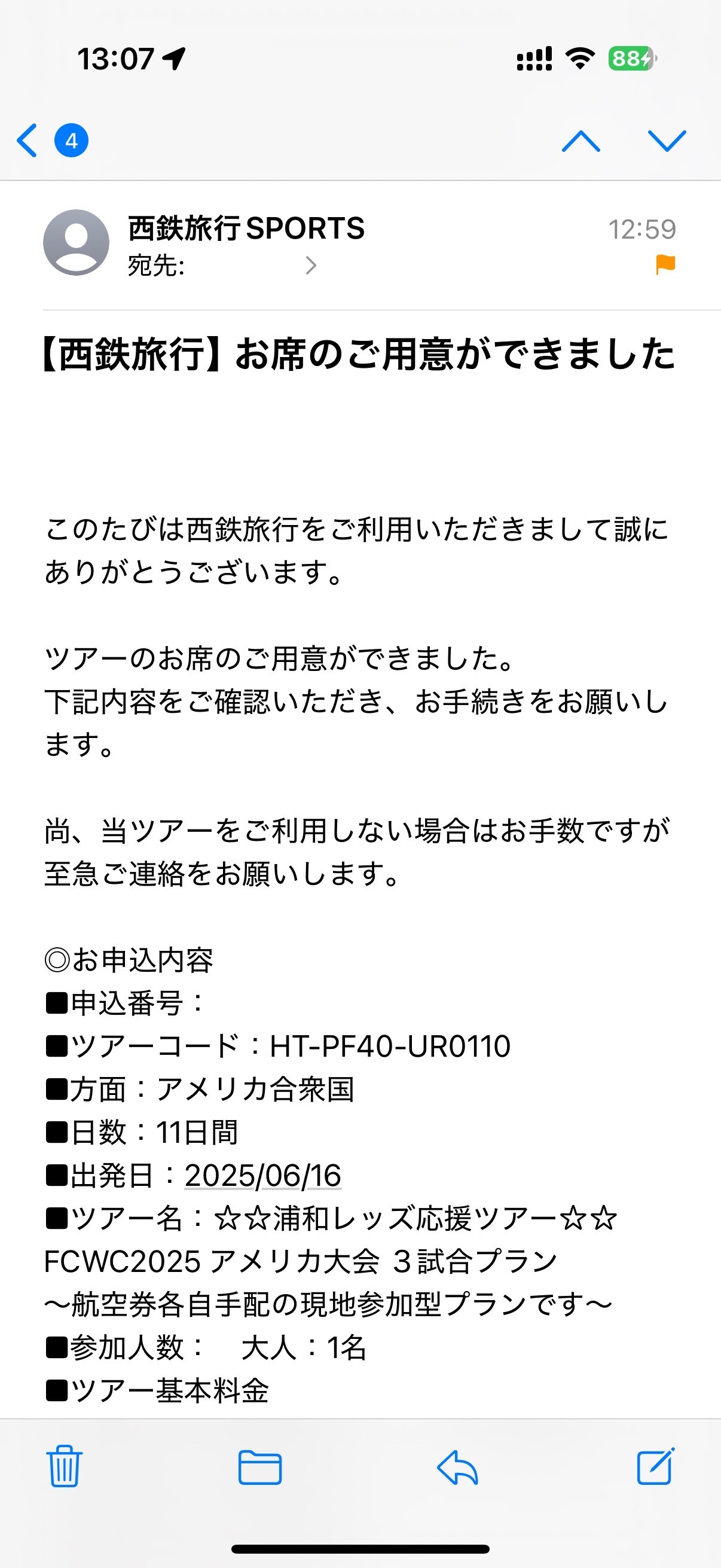Open the previous message with up arrow
721x1568 pixels.
(x=581, y=141)
